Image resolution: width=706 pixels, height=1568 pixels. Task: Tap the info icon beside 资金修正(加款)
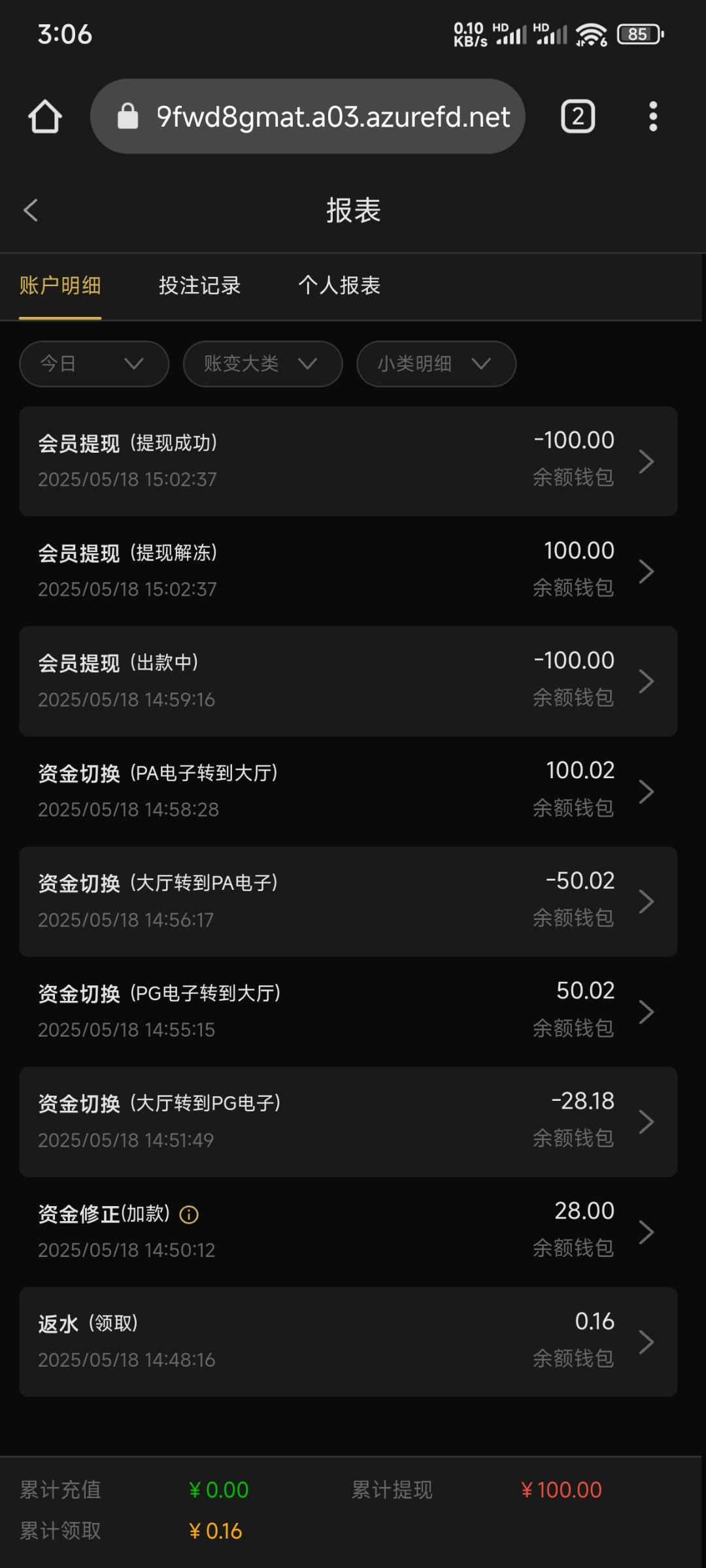189,1215
